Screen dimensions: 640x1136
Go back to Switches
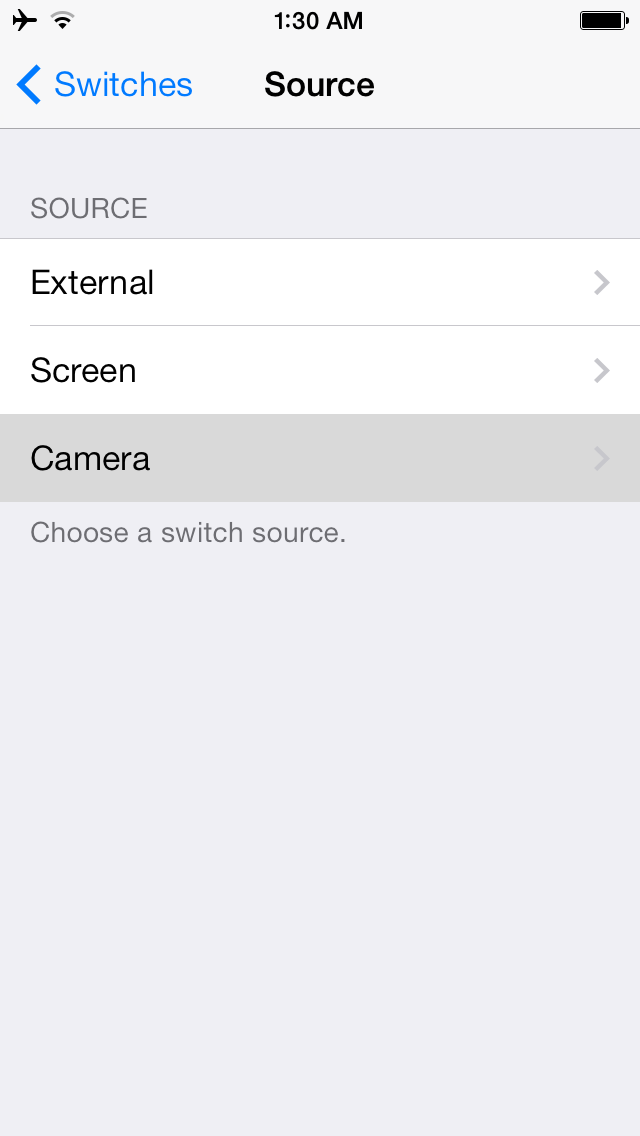click(x=105, y=85)
